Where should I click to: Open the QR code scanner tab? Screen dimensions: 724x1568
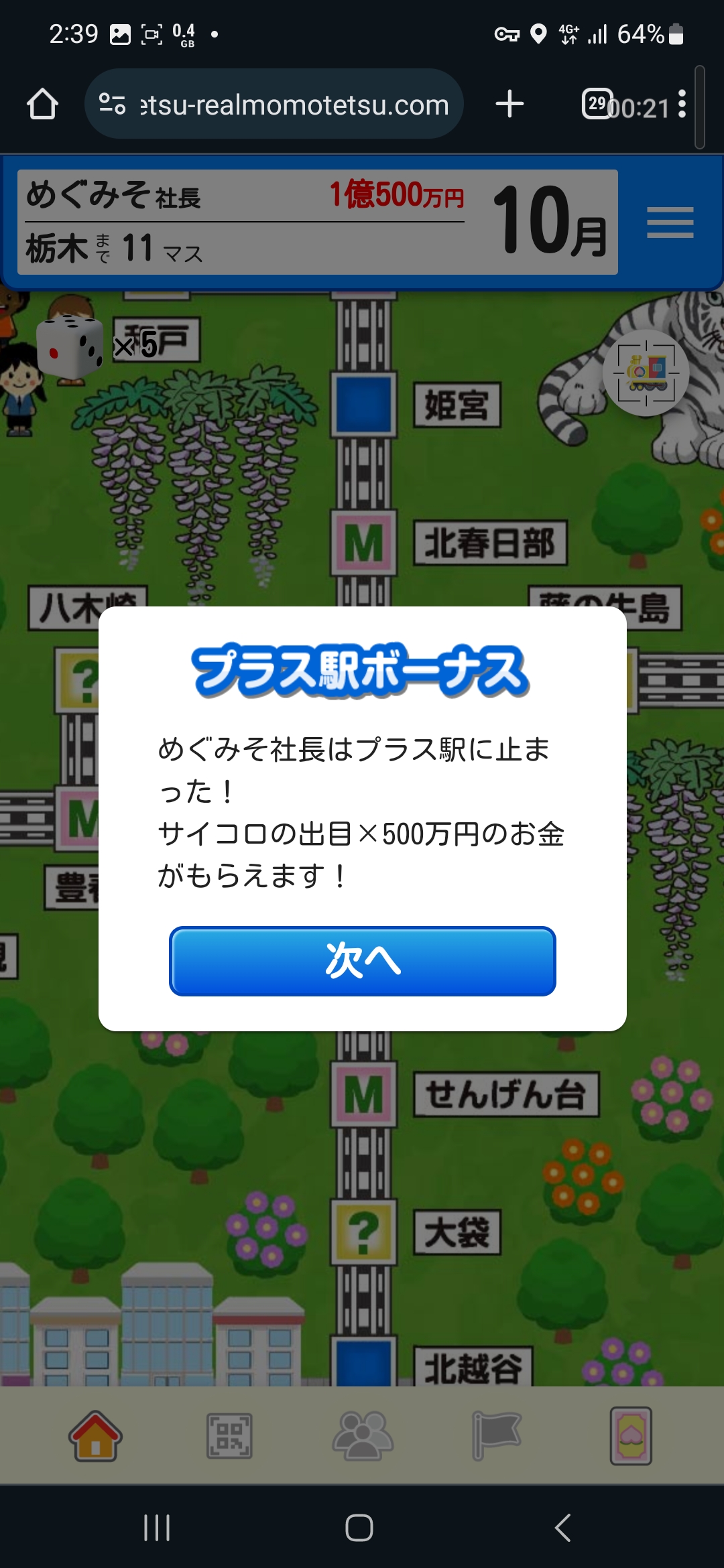[229, 1435]
